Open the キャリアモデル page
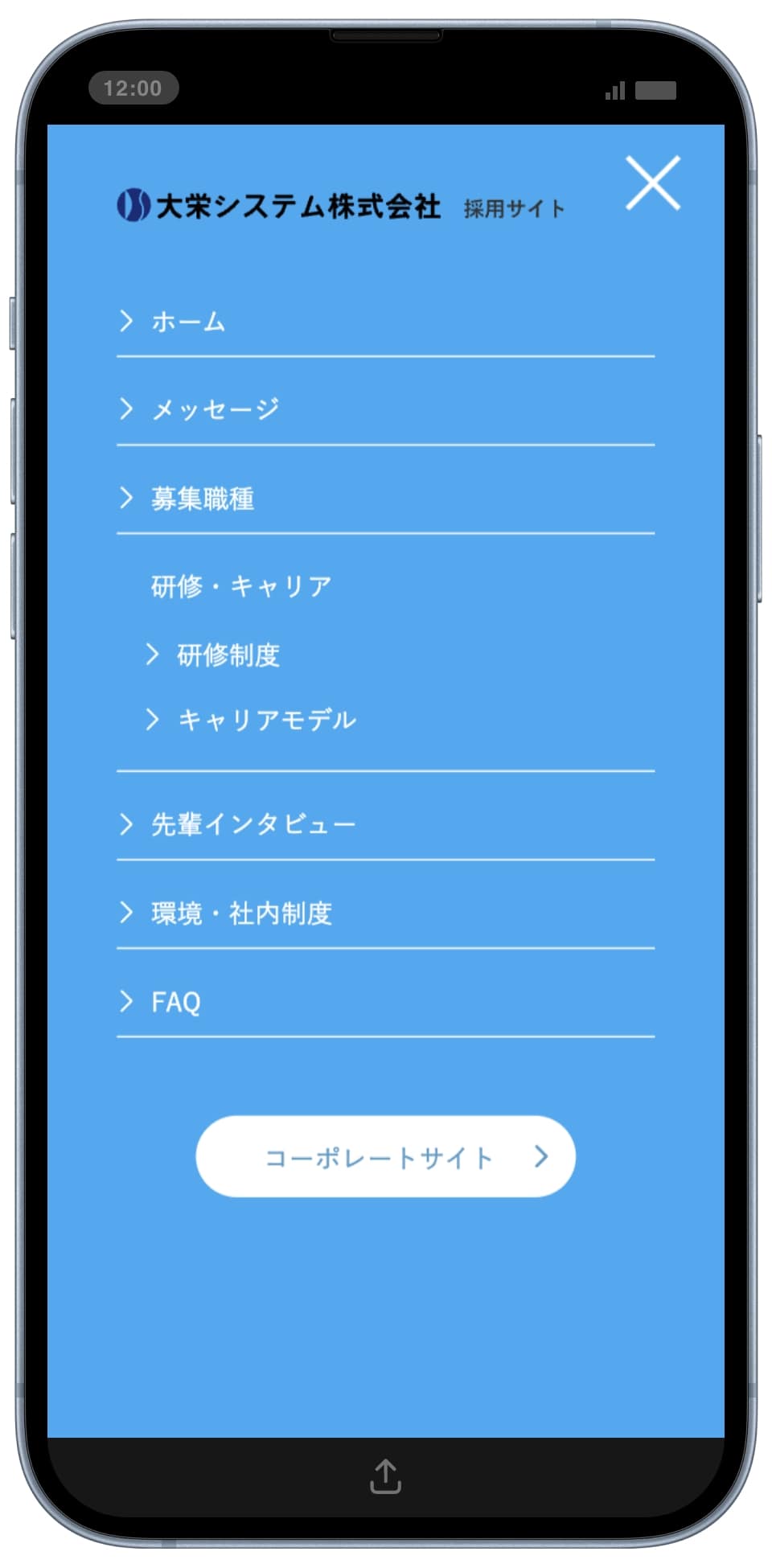Screen dimensions: 772x1568 (266, 720)
